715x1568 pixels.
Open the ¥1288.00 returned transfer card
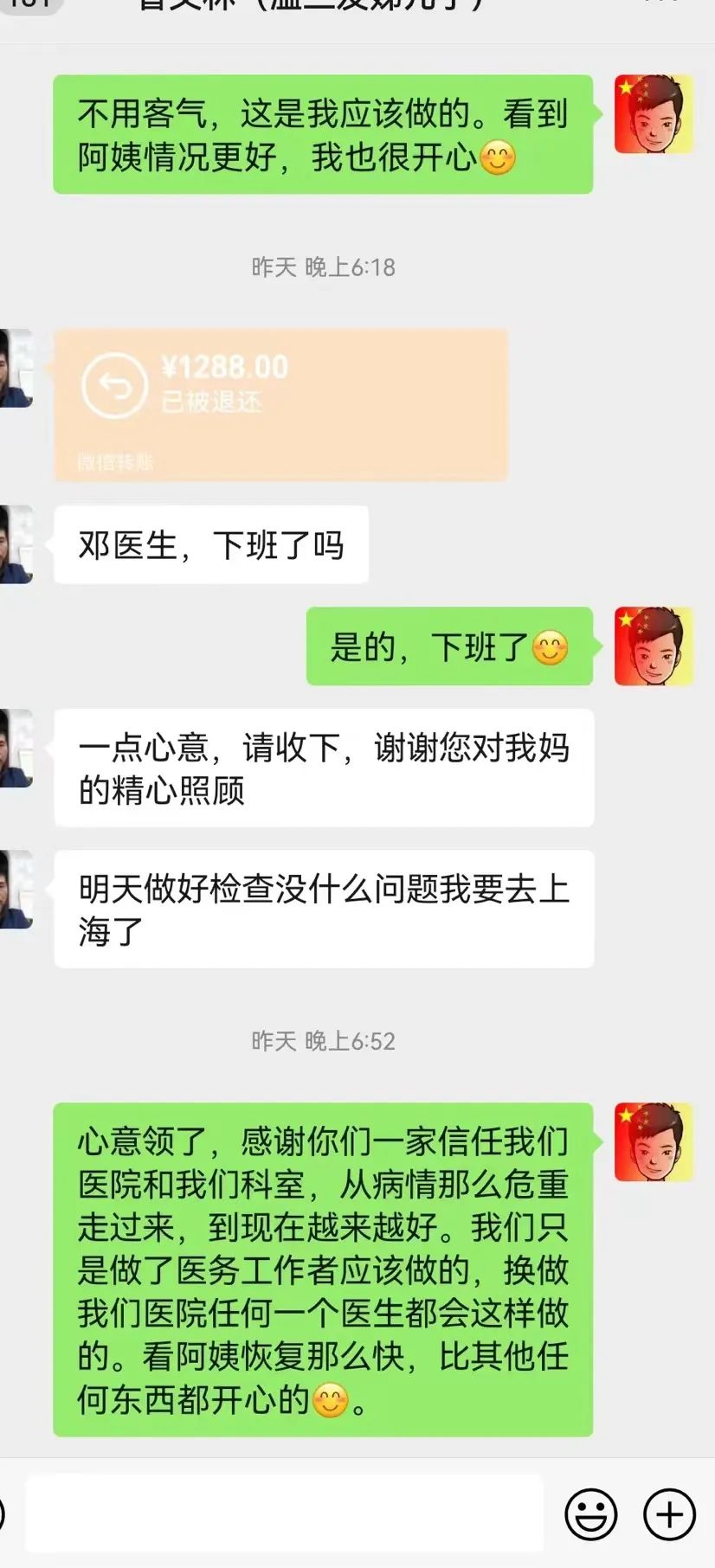pos(280,404)
